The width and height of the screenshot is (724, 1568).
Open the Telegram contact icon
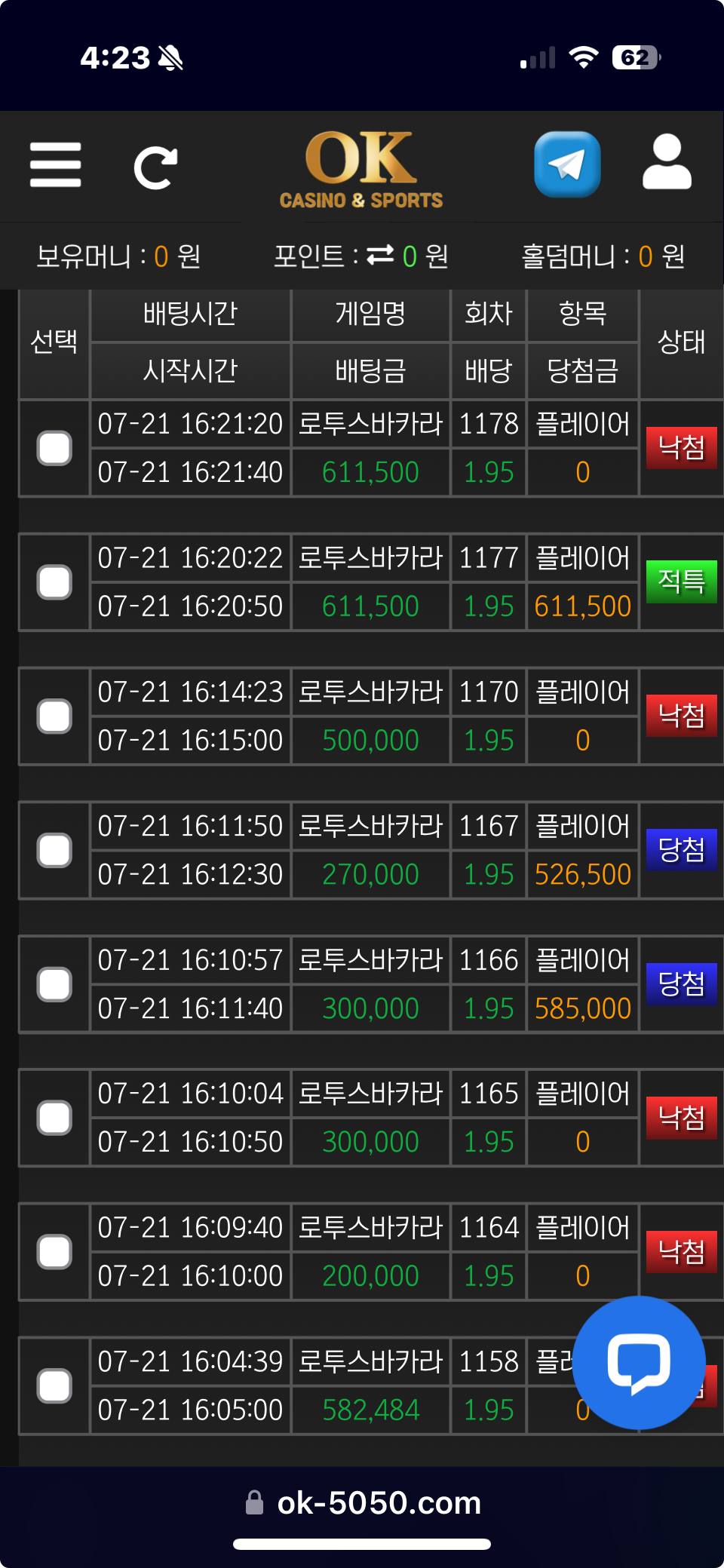tap(567, 164)
